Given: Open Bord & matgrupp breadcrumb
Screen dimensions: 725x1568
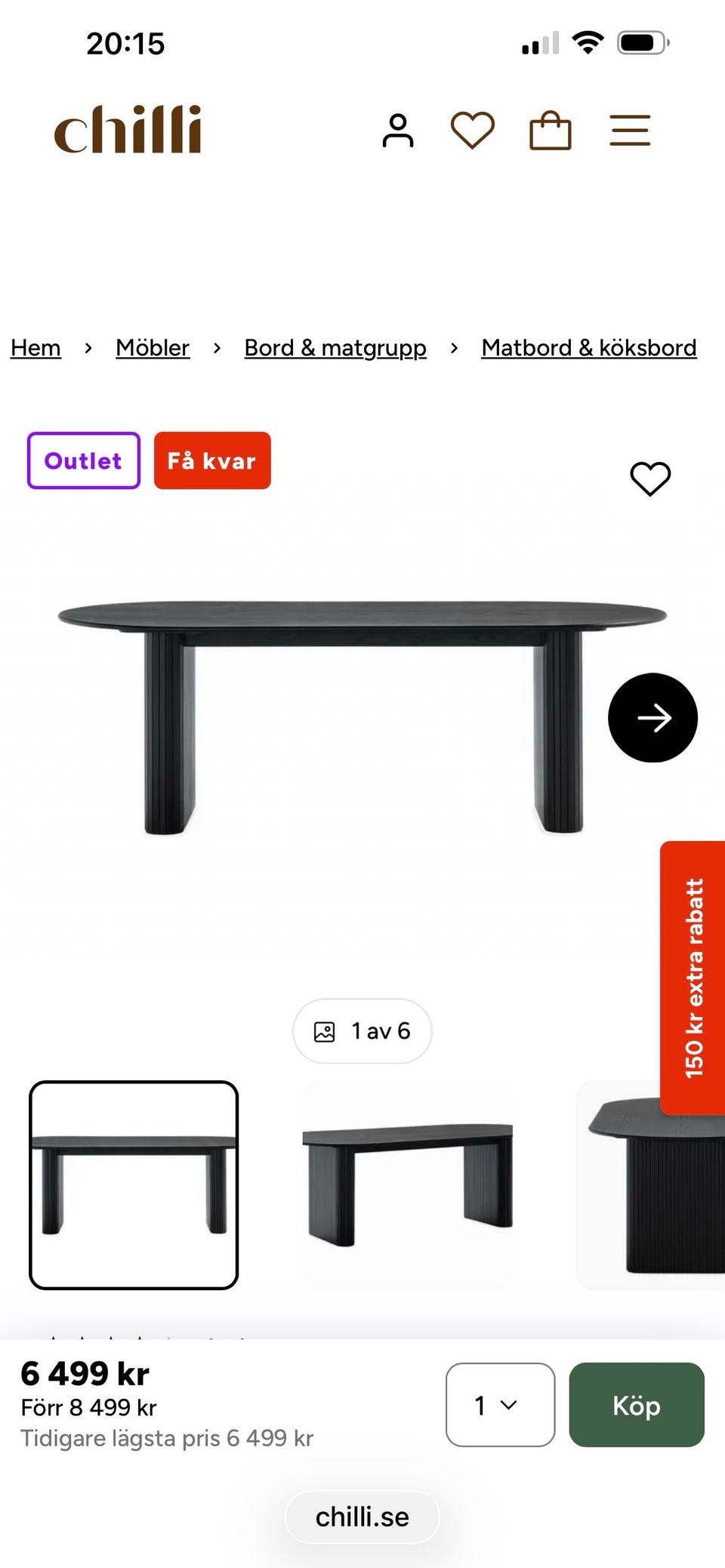Looking at the screenshot, I should (335, 348).
